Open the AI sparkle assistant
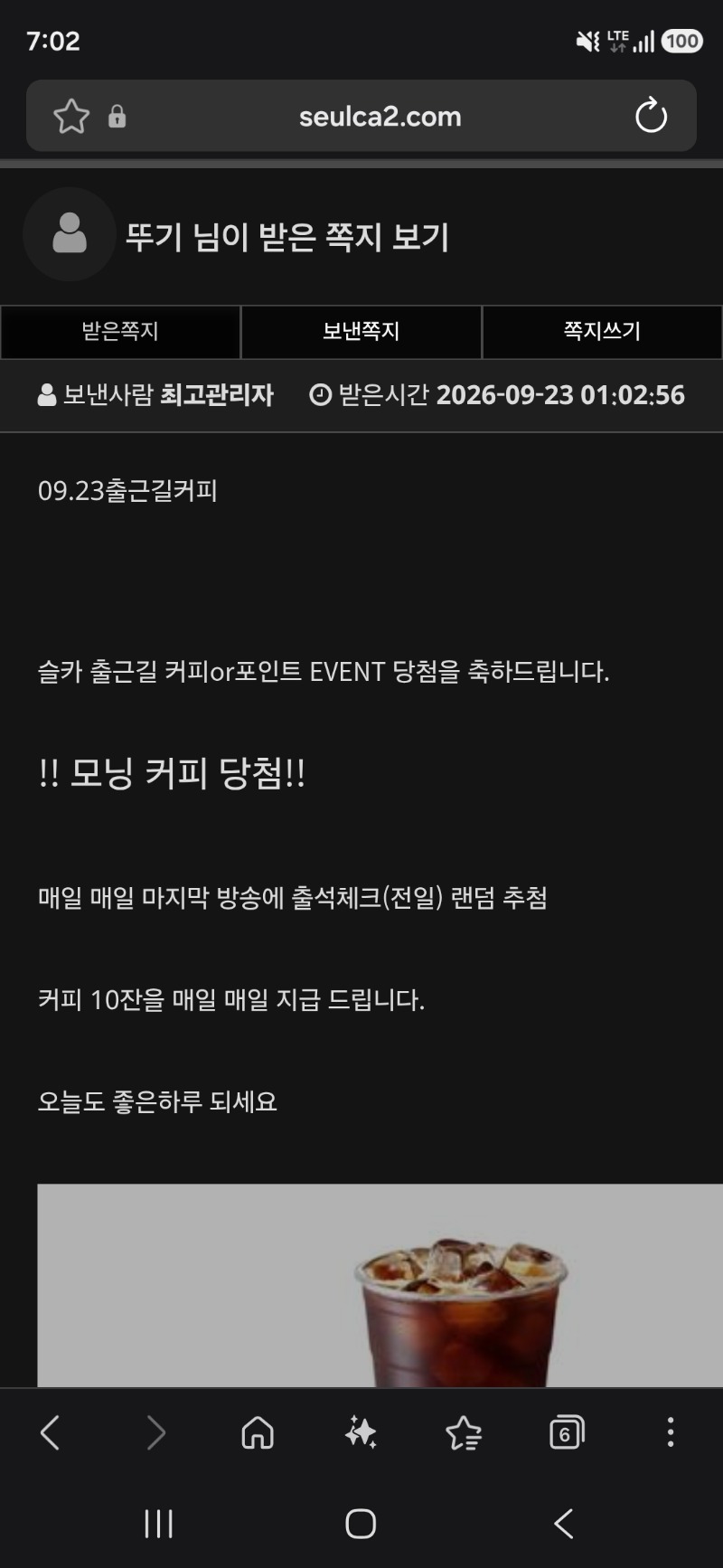723x1568 pixels. coord(361,1432)
